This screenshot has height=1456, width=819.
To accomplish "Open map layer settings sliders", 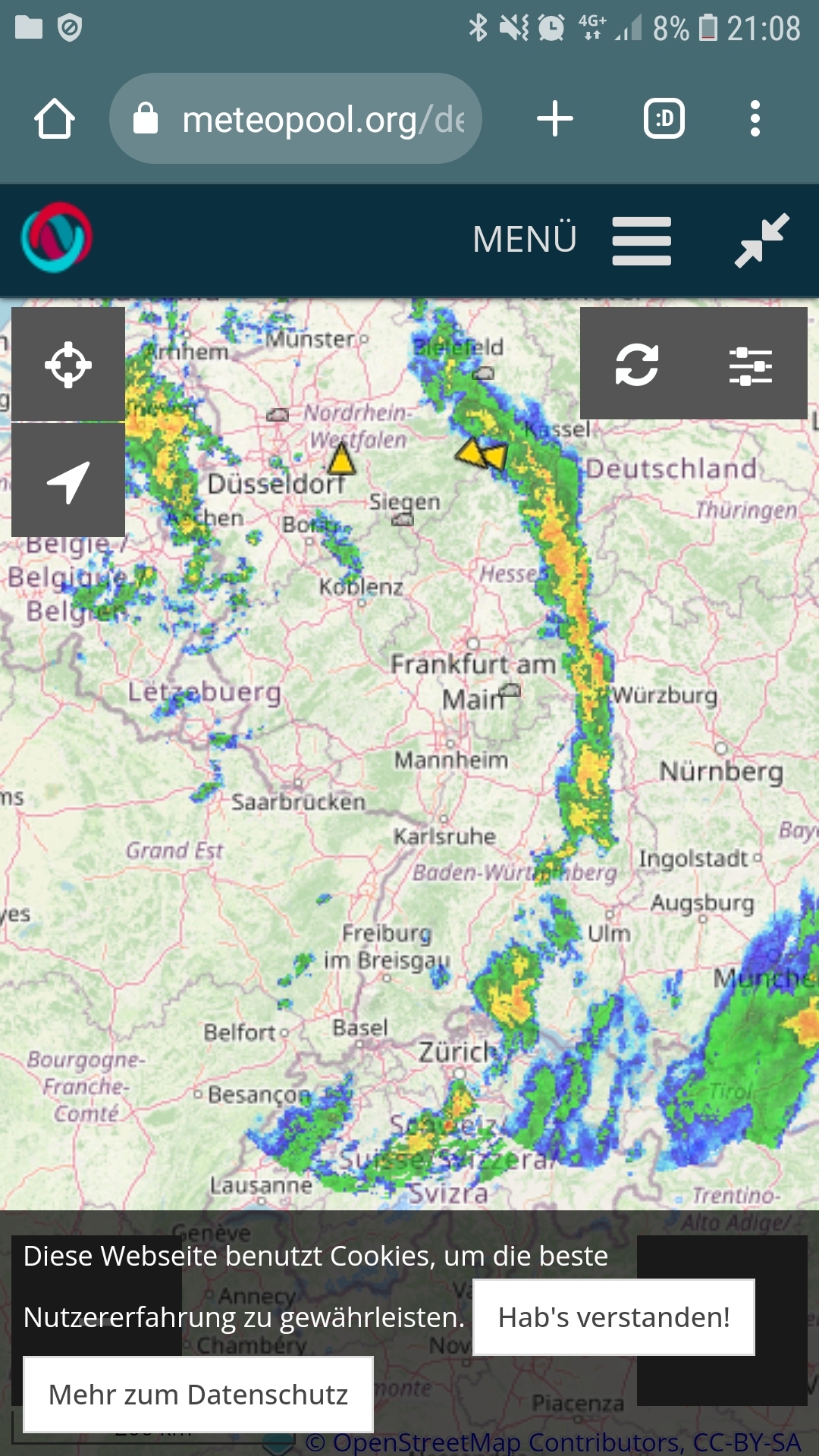I will coord(750,365).
